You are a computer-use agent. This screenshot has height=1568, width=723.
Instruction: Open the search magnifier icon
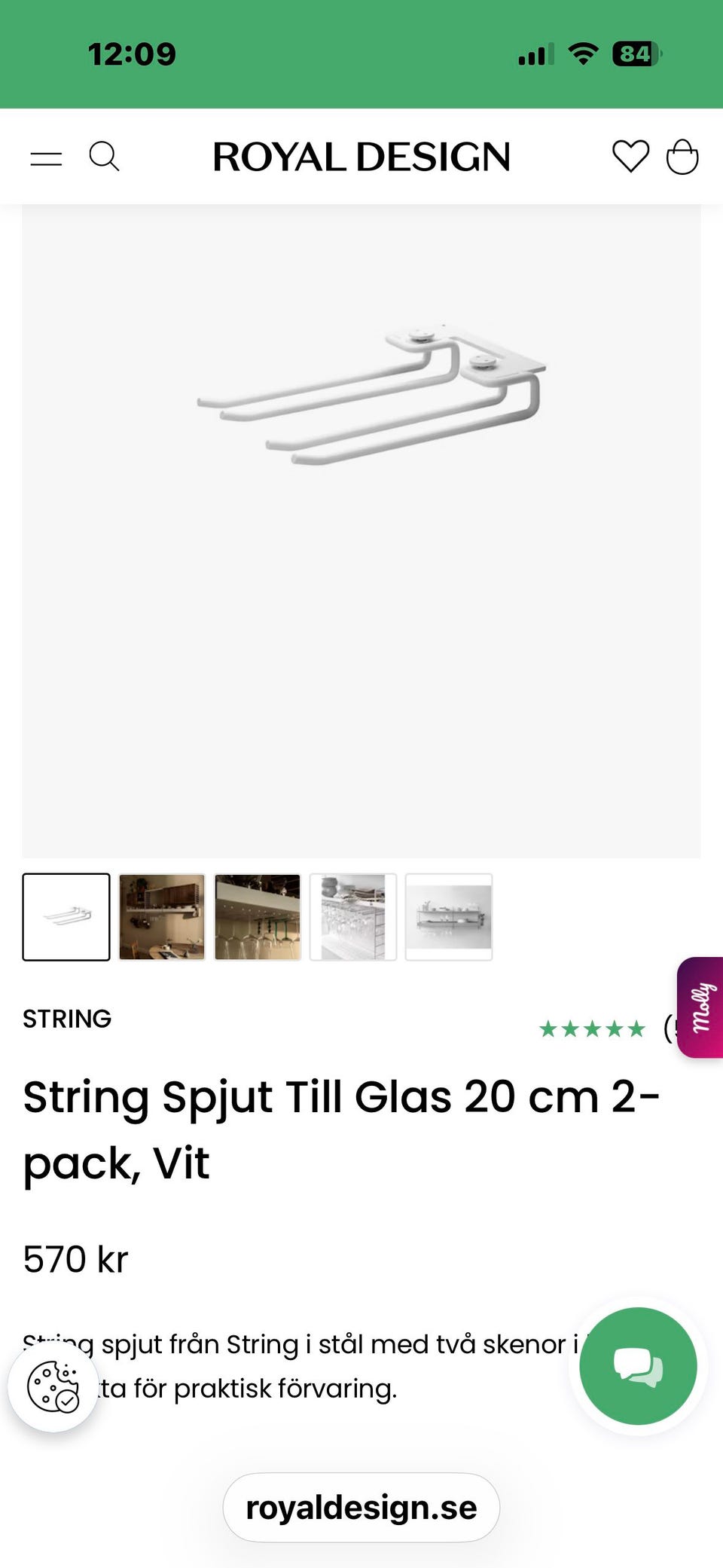tap(104, 157)
